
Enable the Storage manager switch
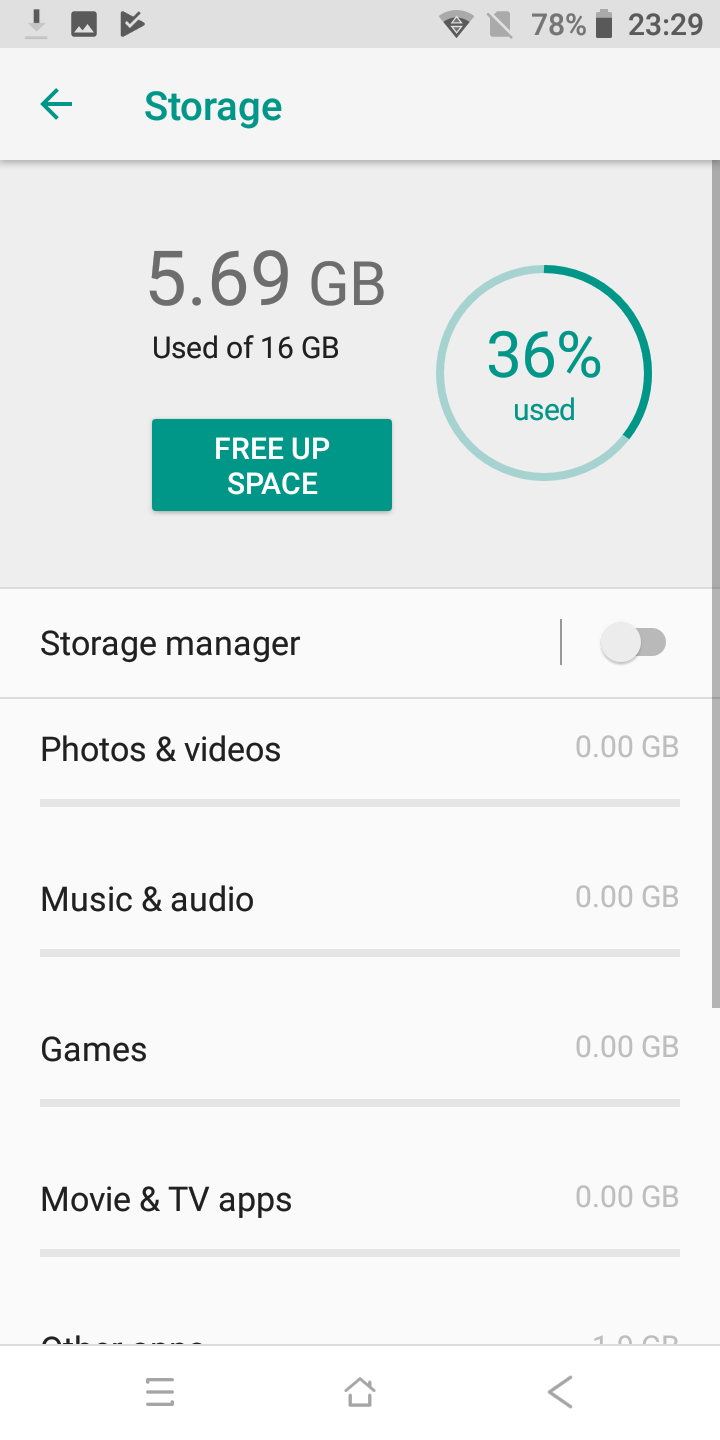[633, 643]
